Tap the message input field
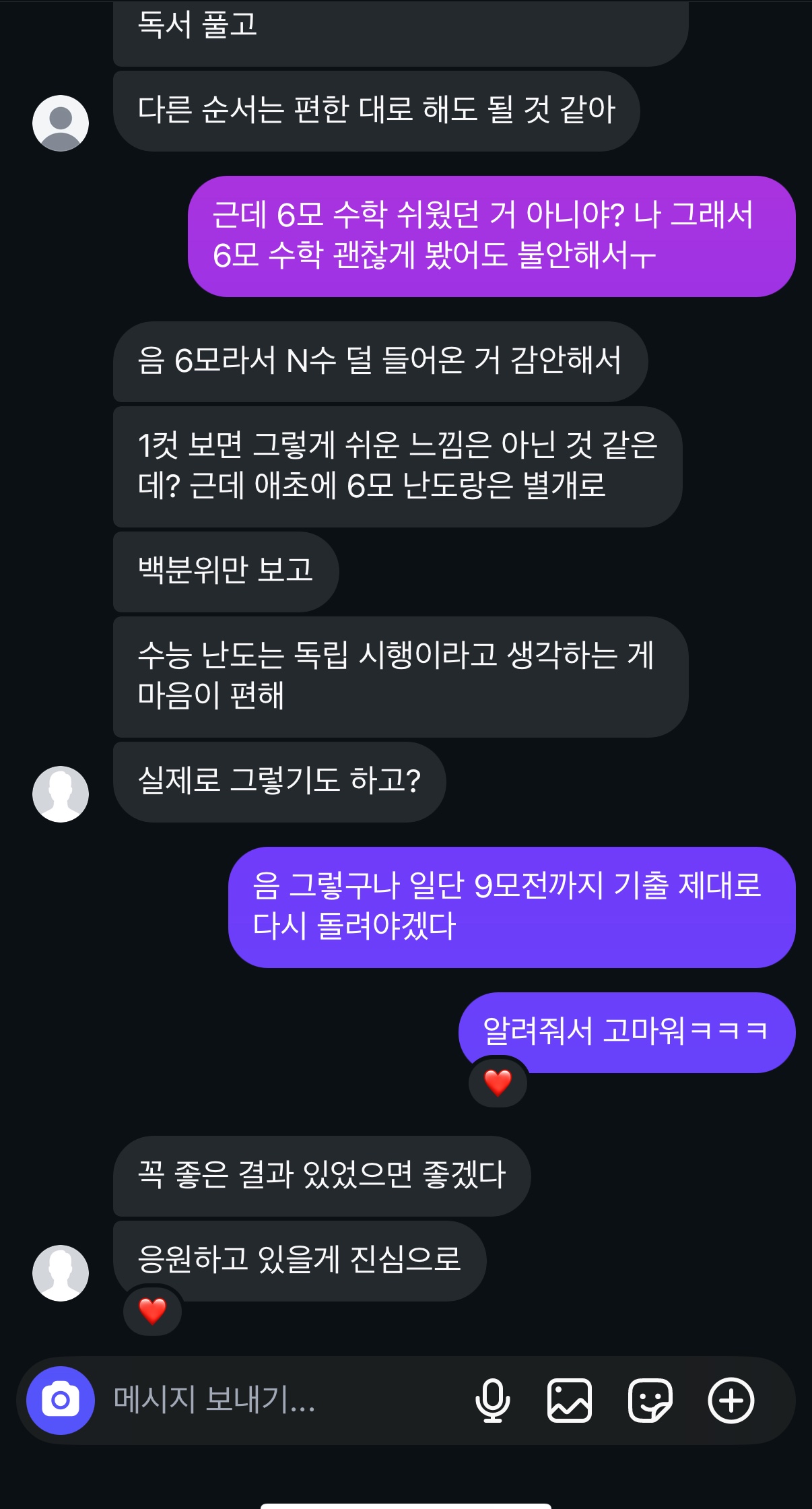The image size is (812, 1509). coord(283,1401)
